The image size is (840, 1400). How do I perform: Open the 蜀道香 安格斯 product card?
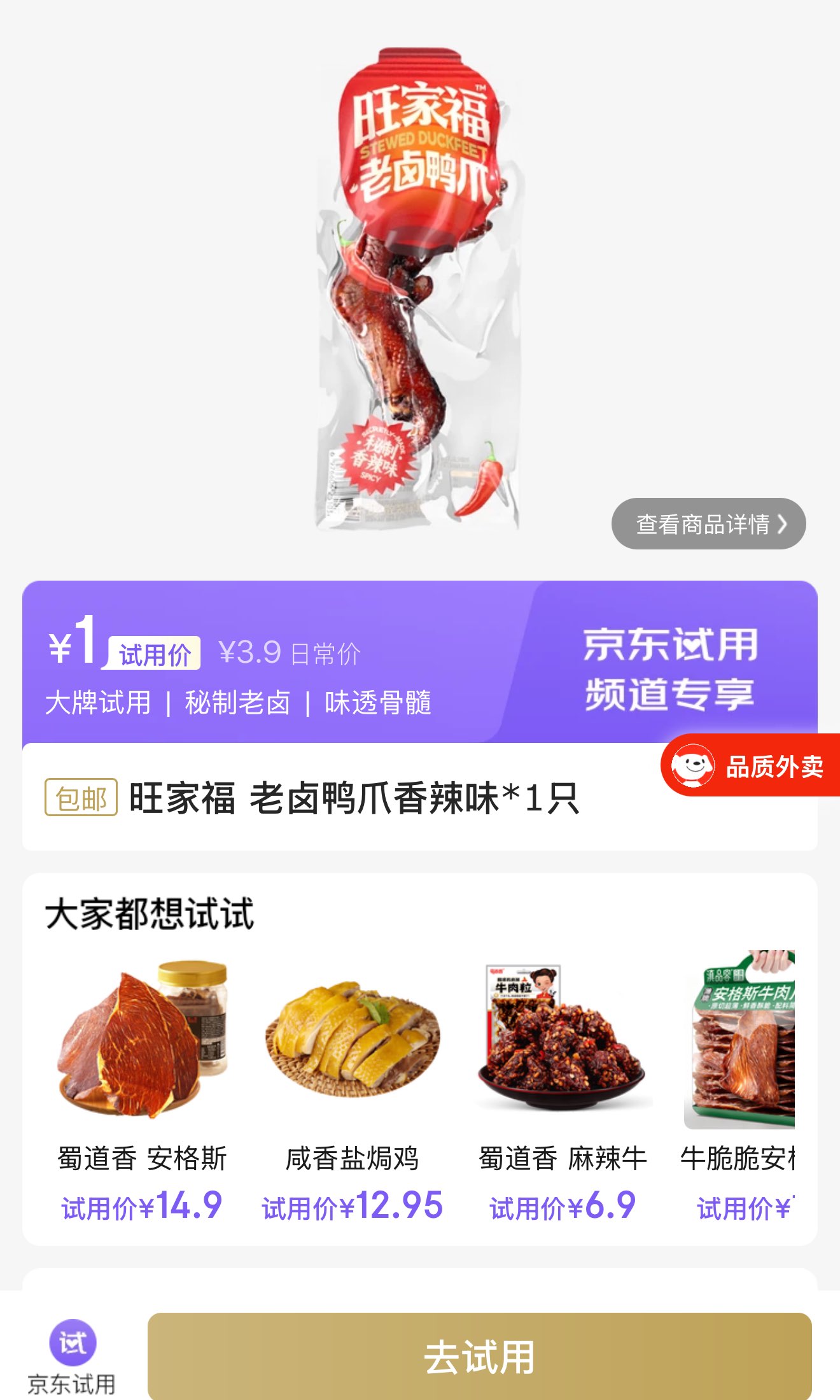point(142,1082)
